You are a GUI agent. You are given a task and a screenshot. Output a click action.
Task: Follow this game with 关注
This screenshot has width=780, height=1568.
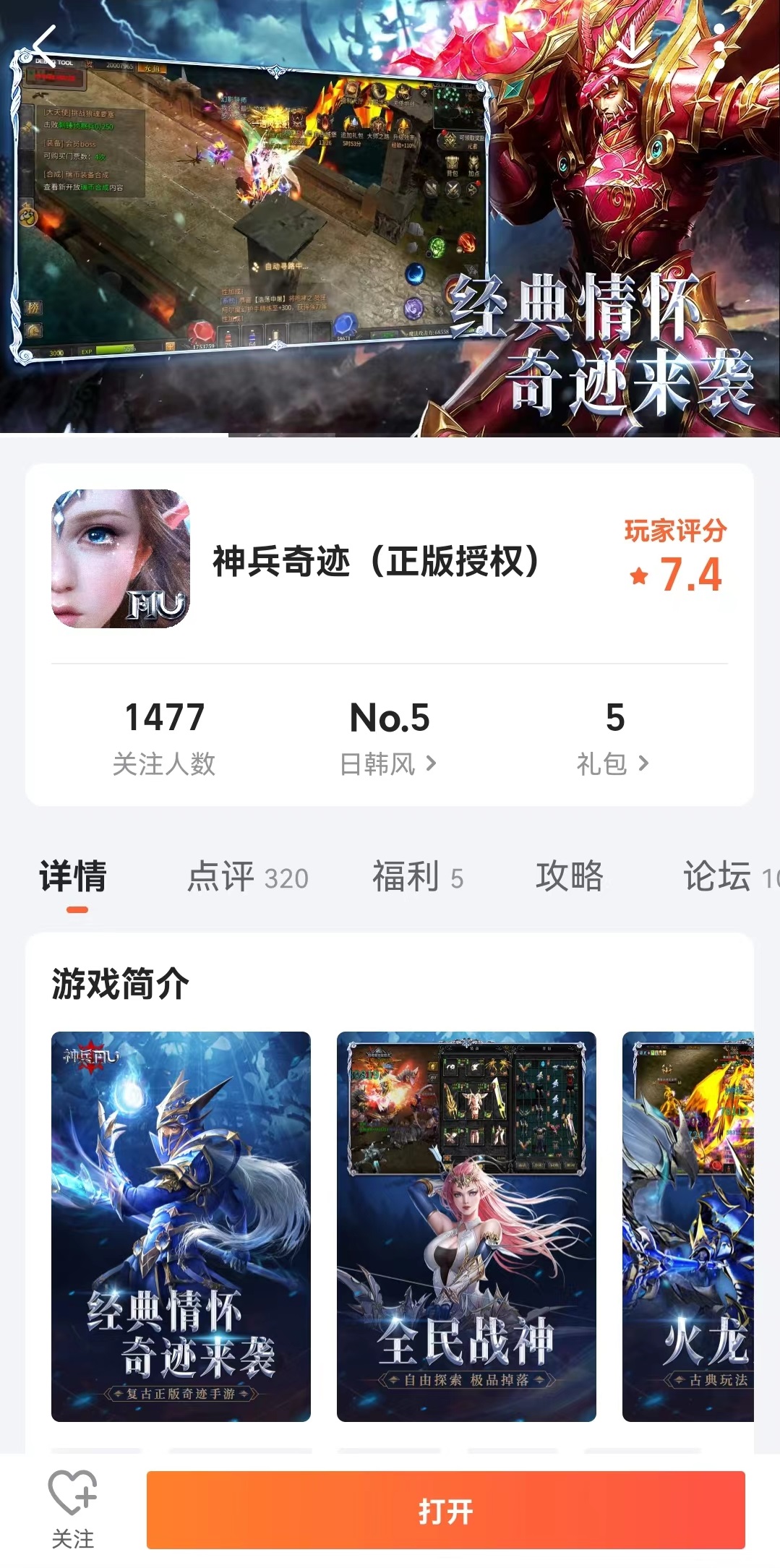click(72, 1509)
